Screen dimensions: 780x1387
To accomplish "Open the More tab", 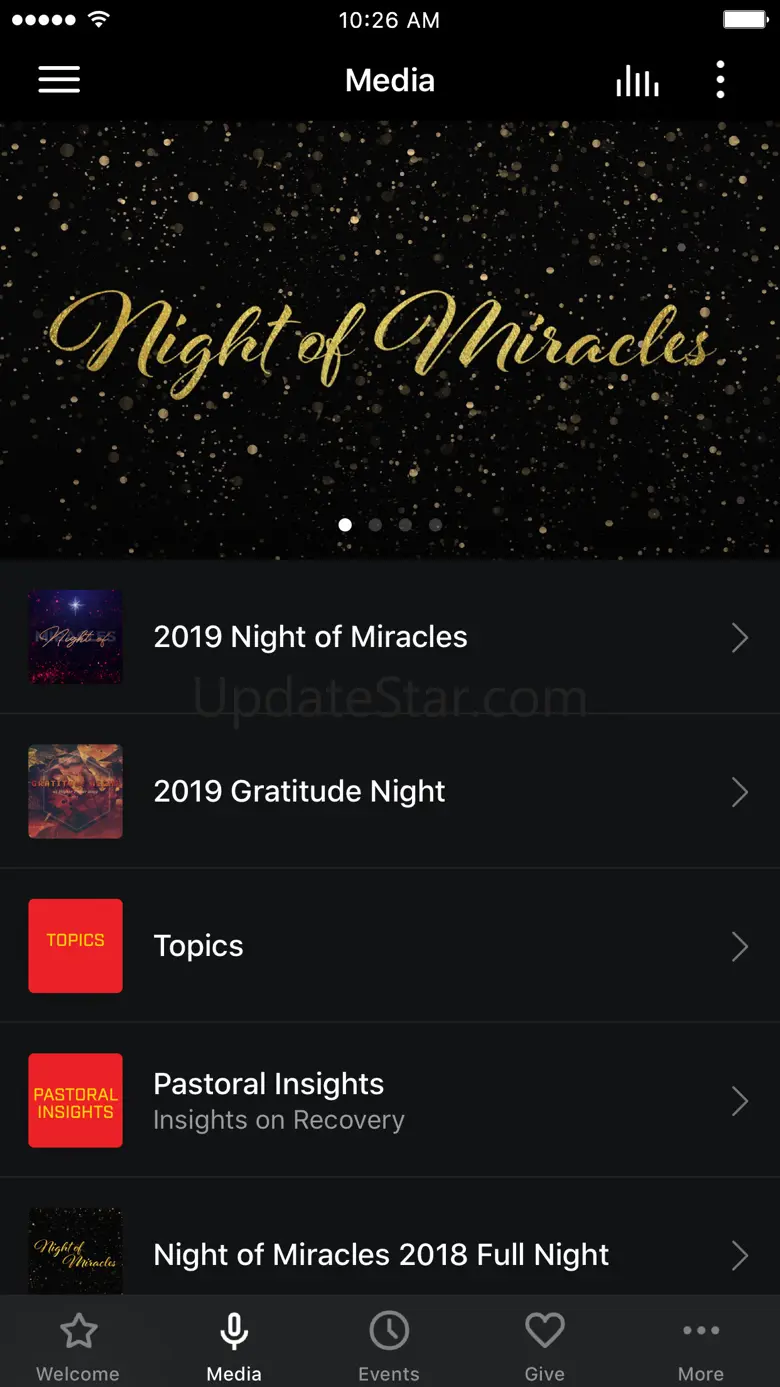I will click(x=701, y=1345).
